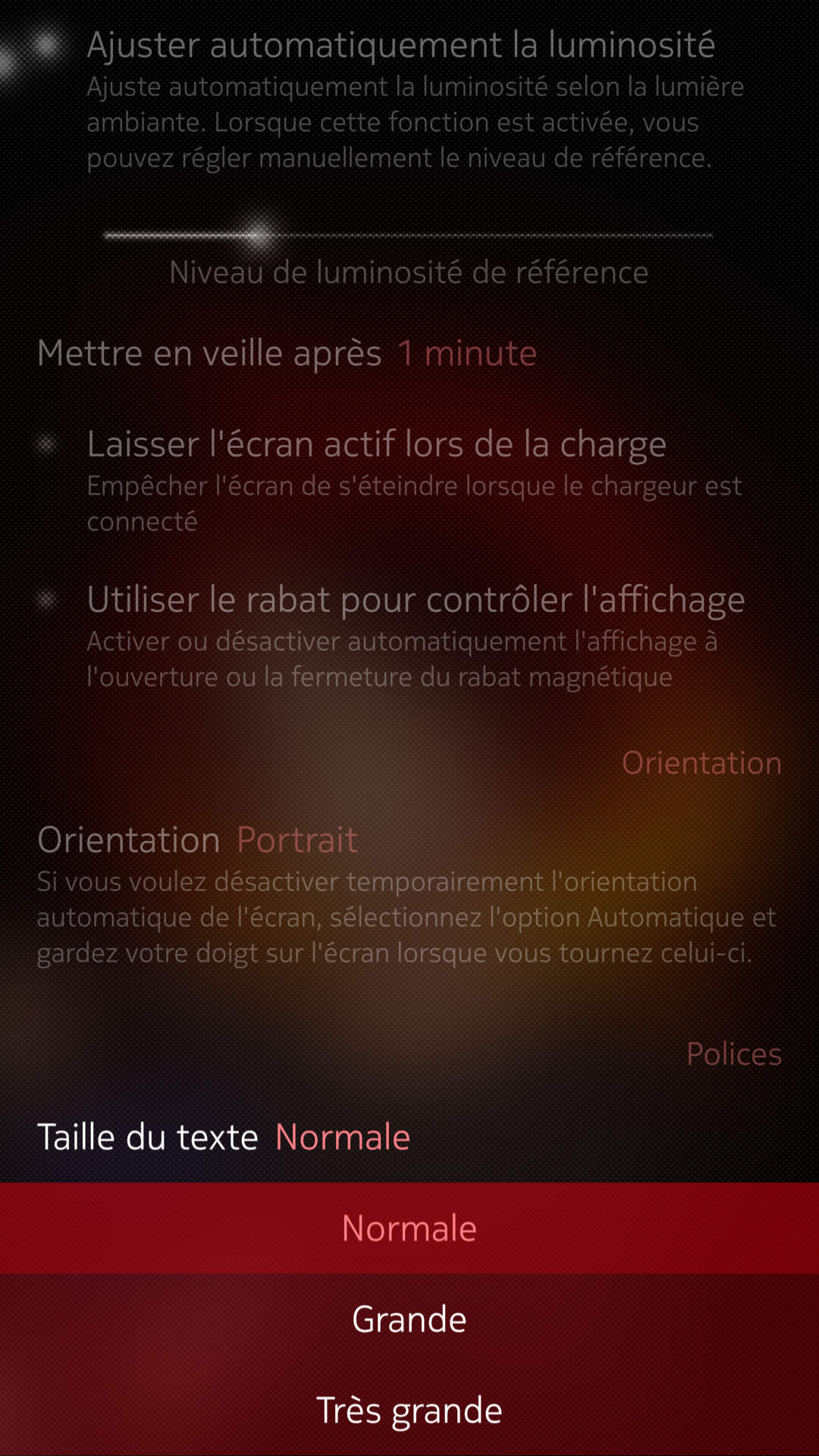The image size is (819, 1456).
Task: Change Mettre en veille après 1 minute
Action: tap(287, 353)
